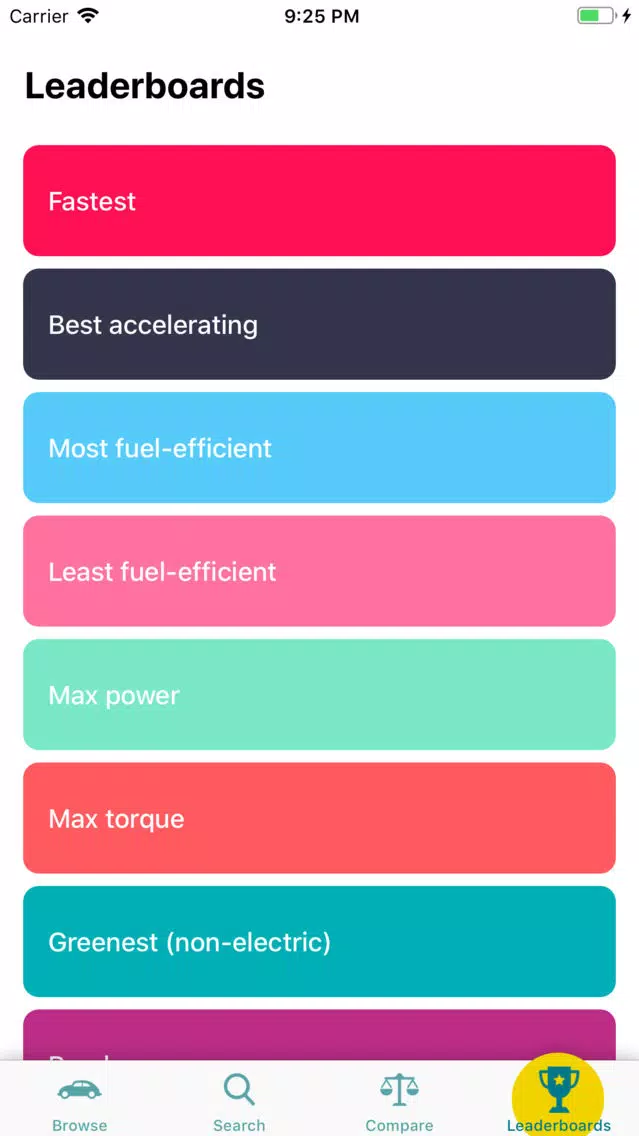Open the Least fuel-efficient leaderboard

click(x=319, y=571)
